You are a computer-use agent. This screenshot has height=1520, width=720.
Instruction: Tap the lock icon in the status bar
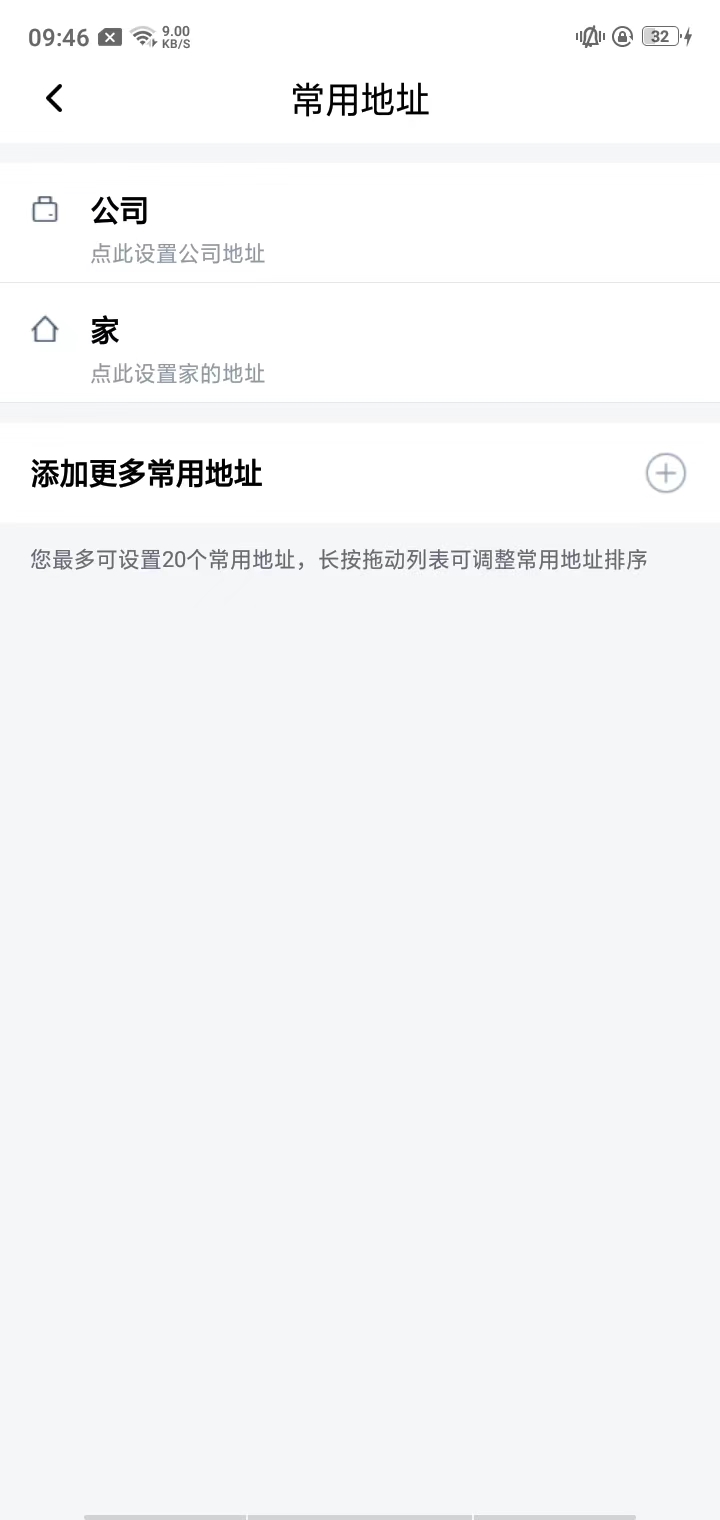622,37
